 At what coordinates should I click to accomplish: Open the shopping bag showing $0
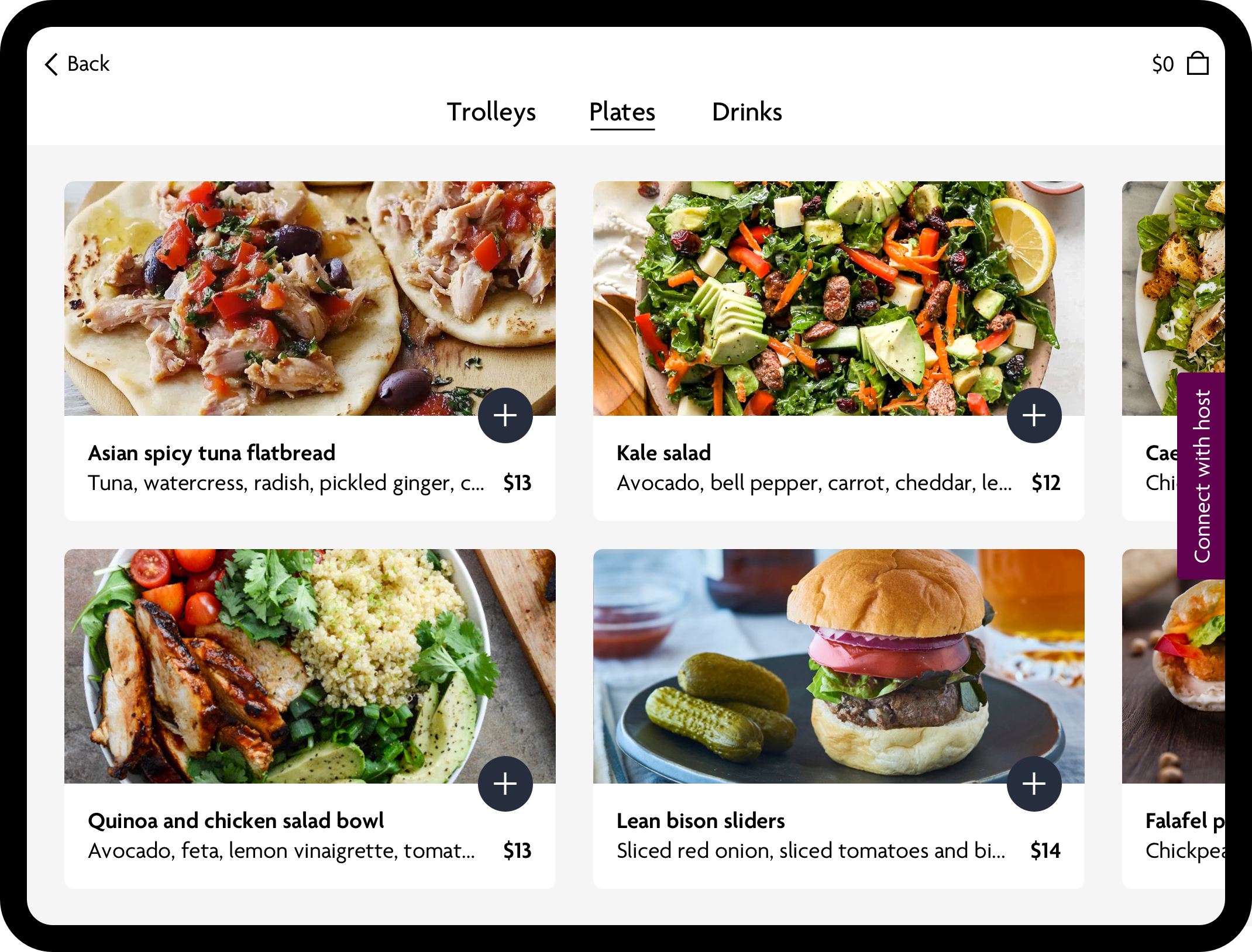coord(1197,64)
